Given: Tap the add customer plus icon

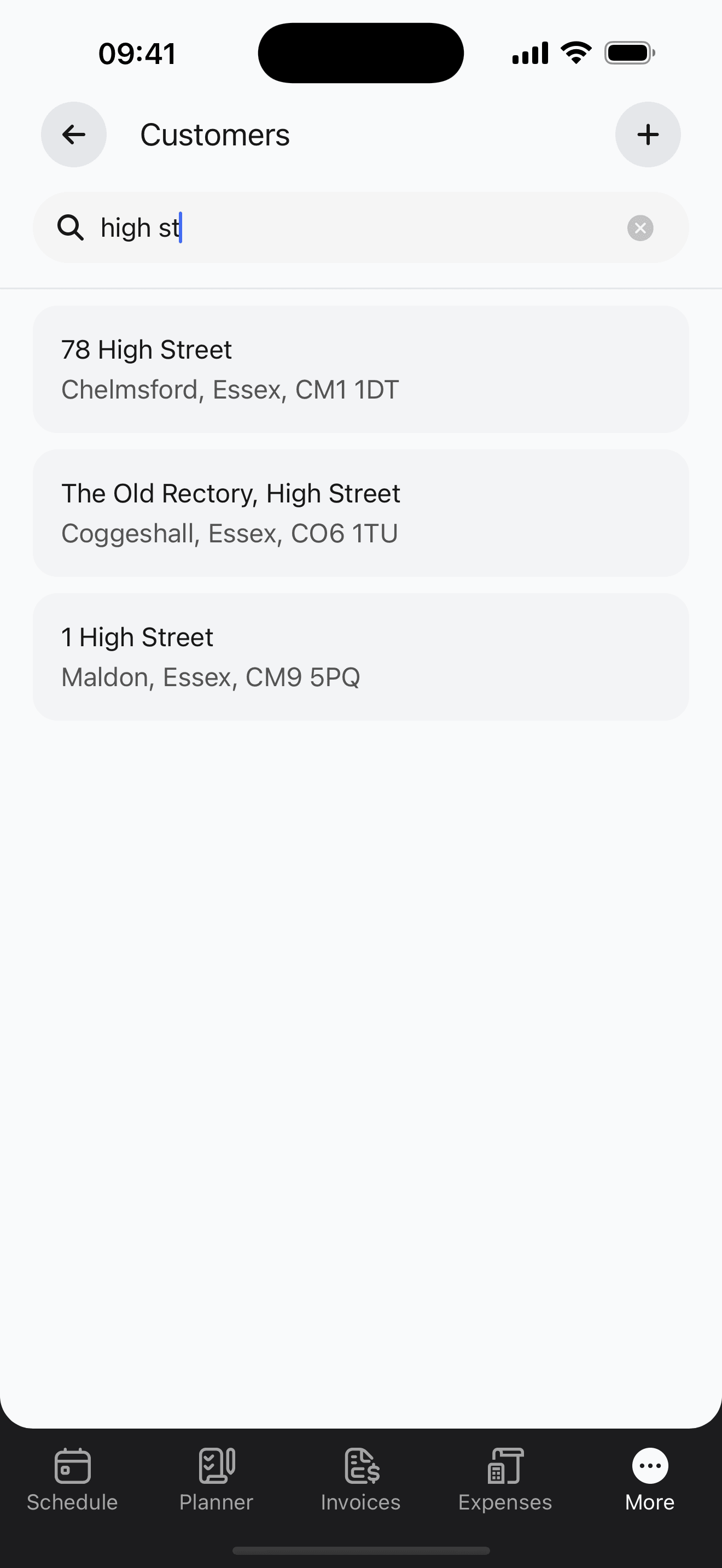Looking at the screenshot, I should pyautogui.click(x=648, y=134).
